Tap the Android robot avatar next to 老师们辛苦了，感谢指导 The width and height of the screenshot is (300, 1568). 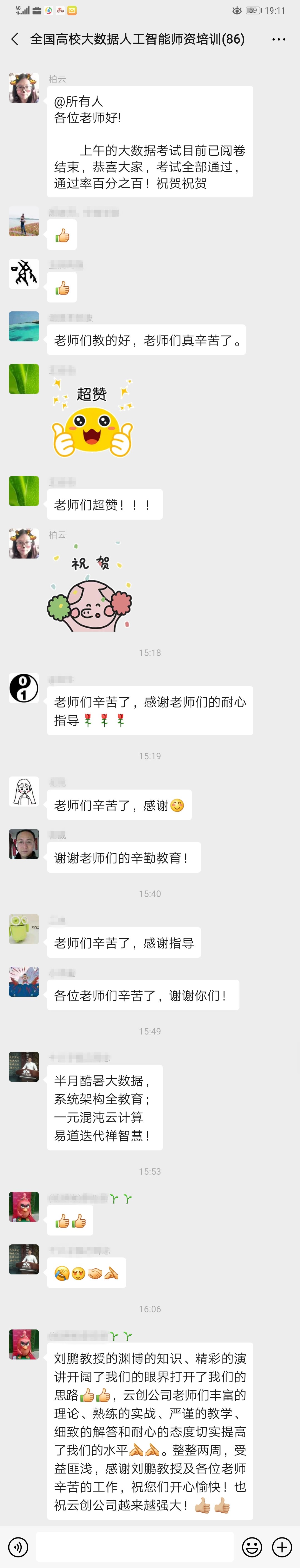[x=24, y=929]
